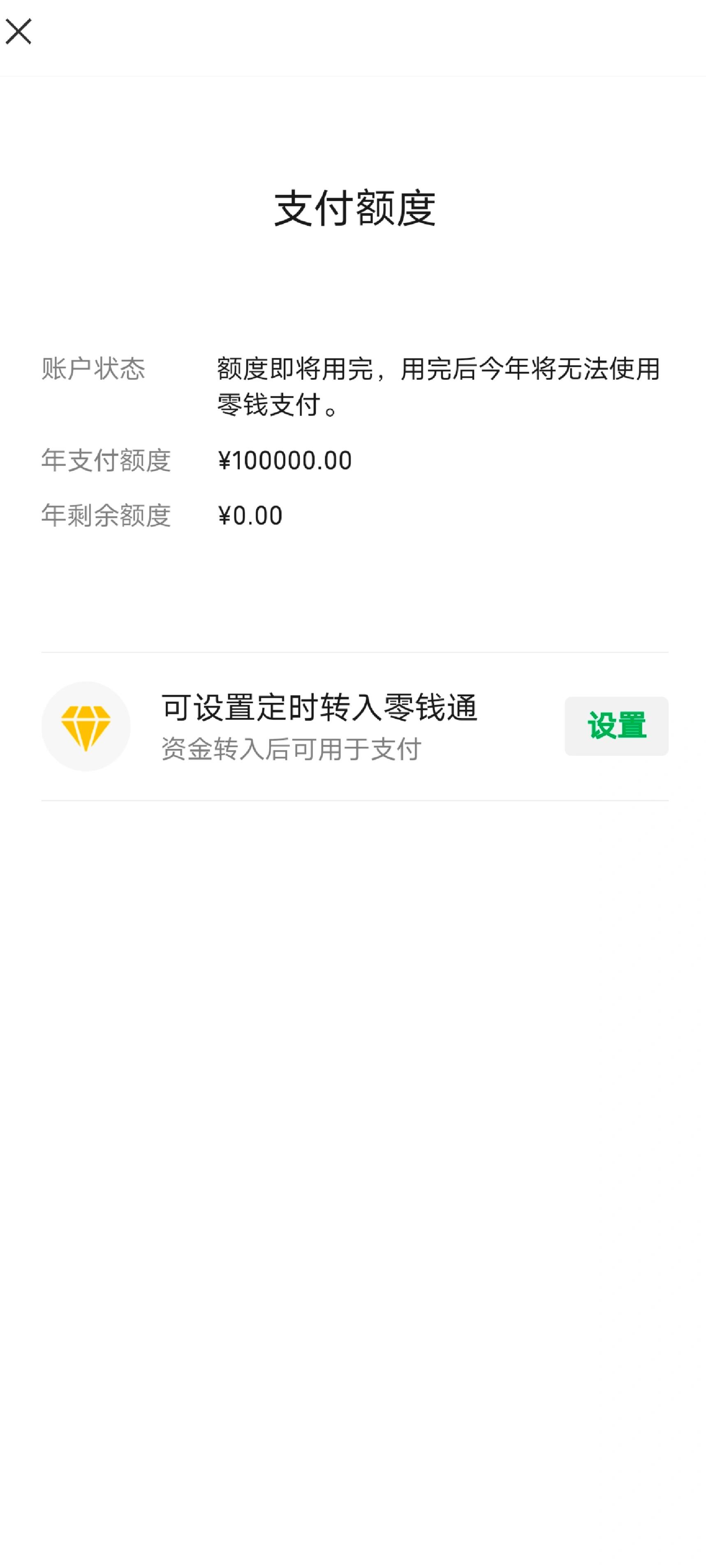Tap the green 设置 button
The image size is (706, 1568).
[616, 725]
